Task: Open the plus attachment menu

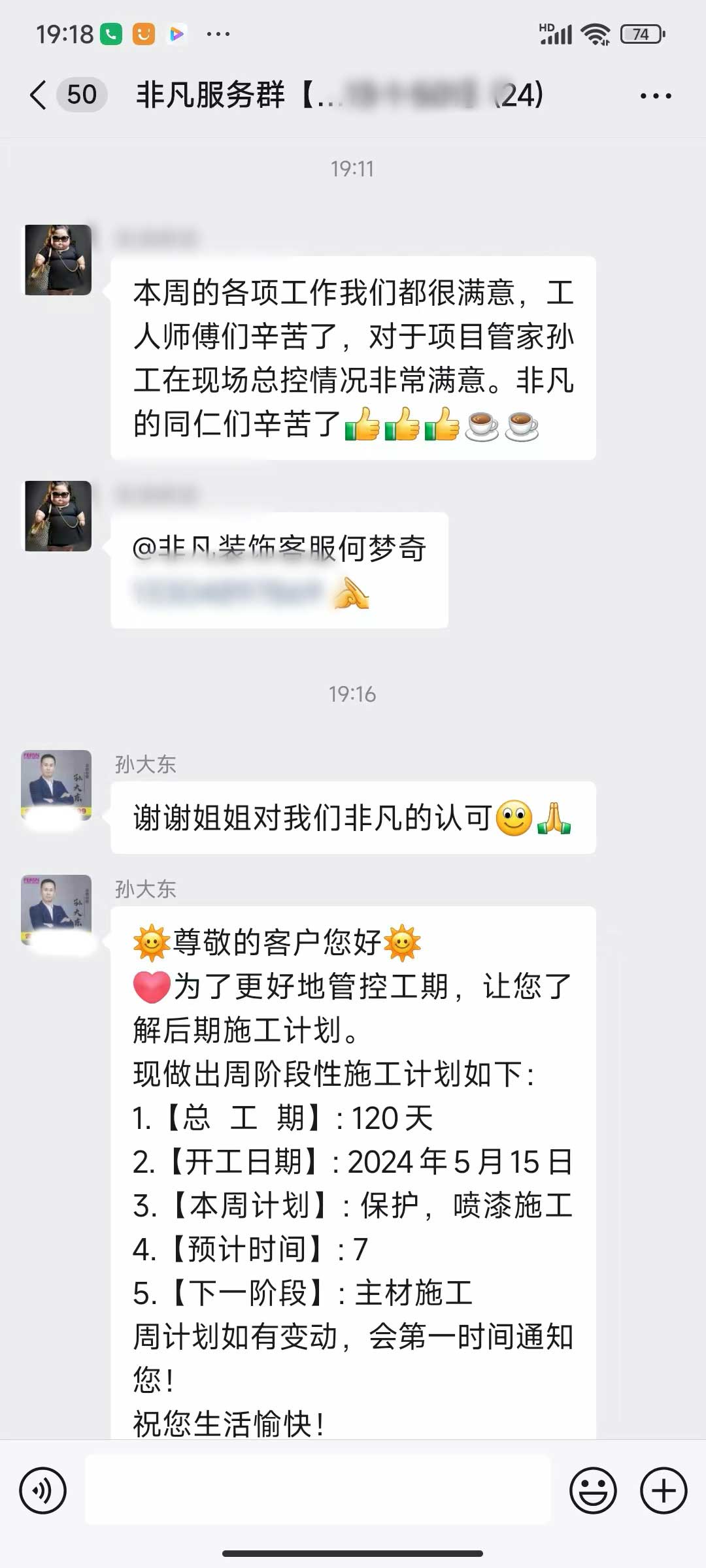Action: 664,1490
